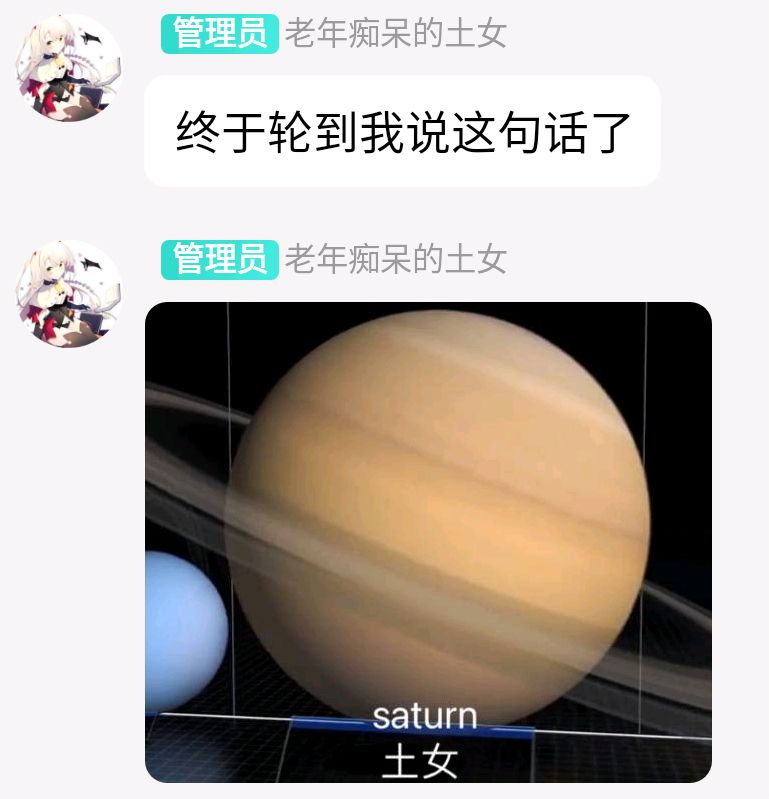Image resolution: width=769 pixels, height=799 pixels.
Task: Open sender's avatar beside the Saturn image
Action: coord(68,294)
